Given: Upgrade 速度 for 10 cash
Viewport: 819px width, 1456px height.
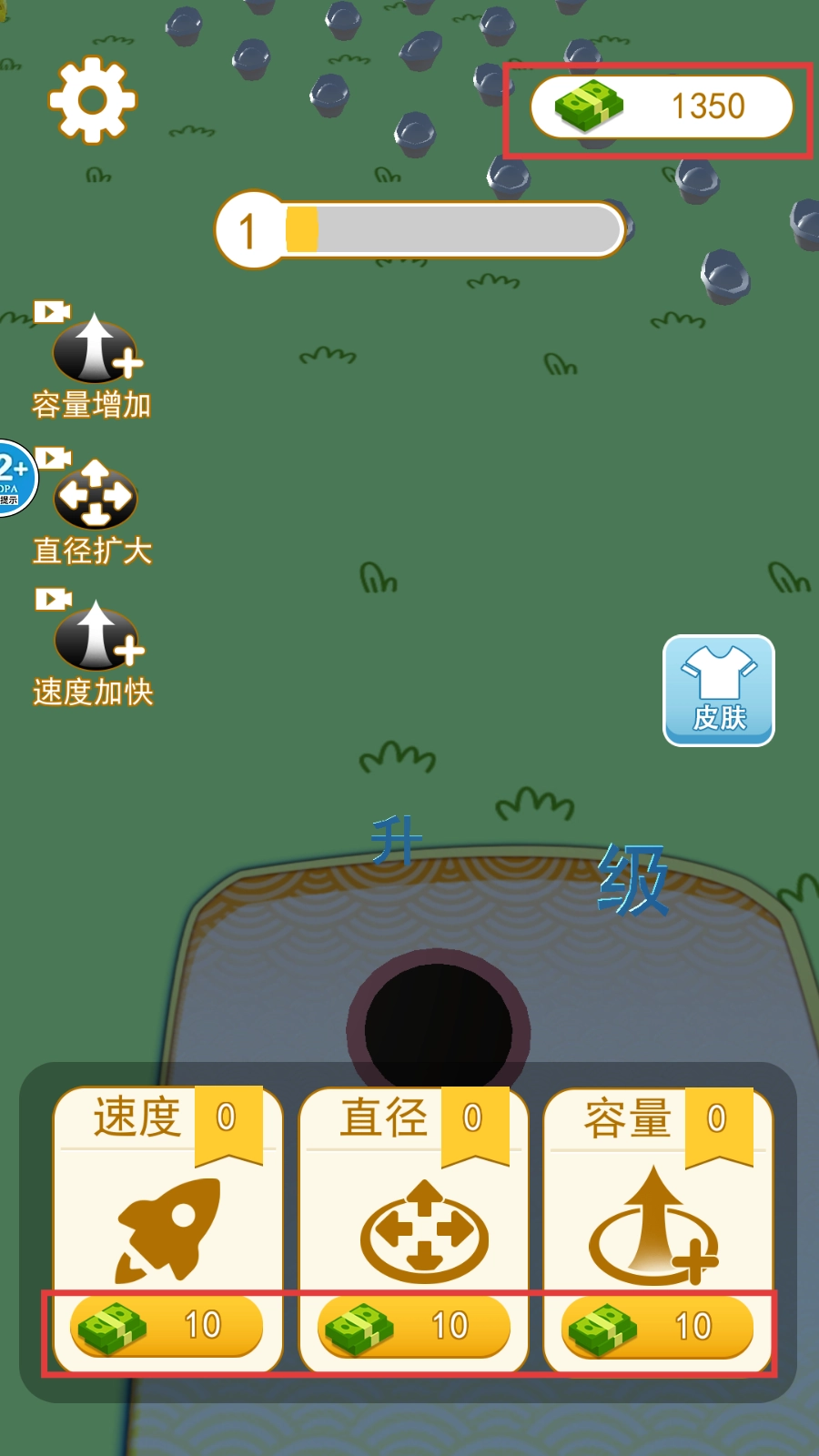Looking at the screenshot, I should pyautogui.click(x=167, y=1326).
